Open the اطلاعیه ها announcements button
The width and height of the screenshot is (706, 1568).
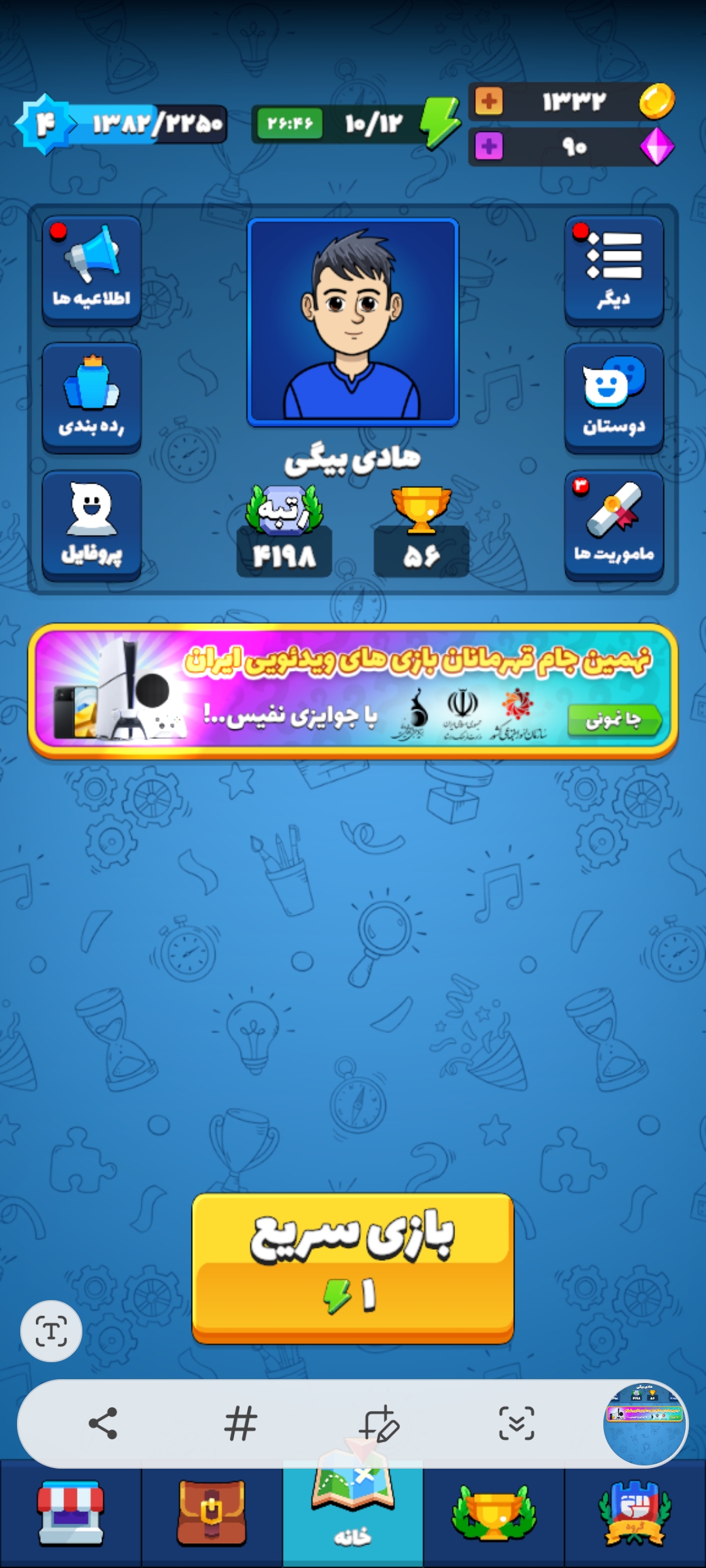point(92,270)
